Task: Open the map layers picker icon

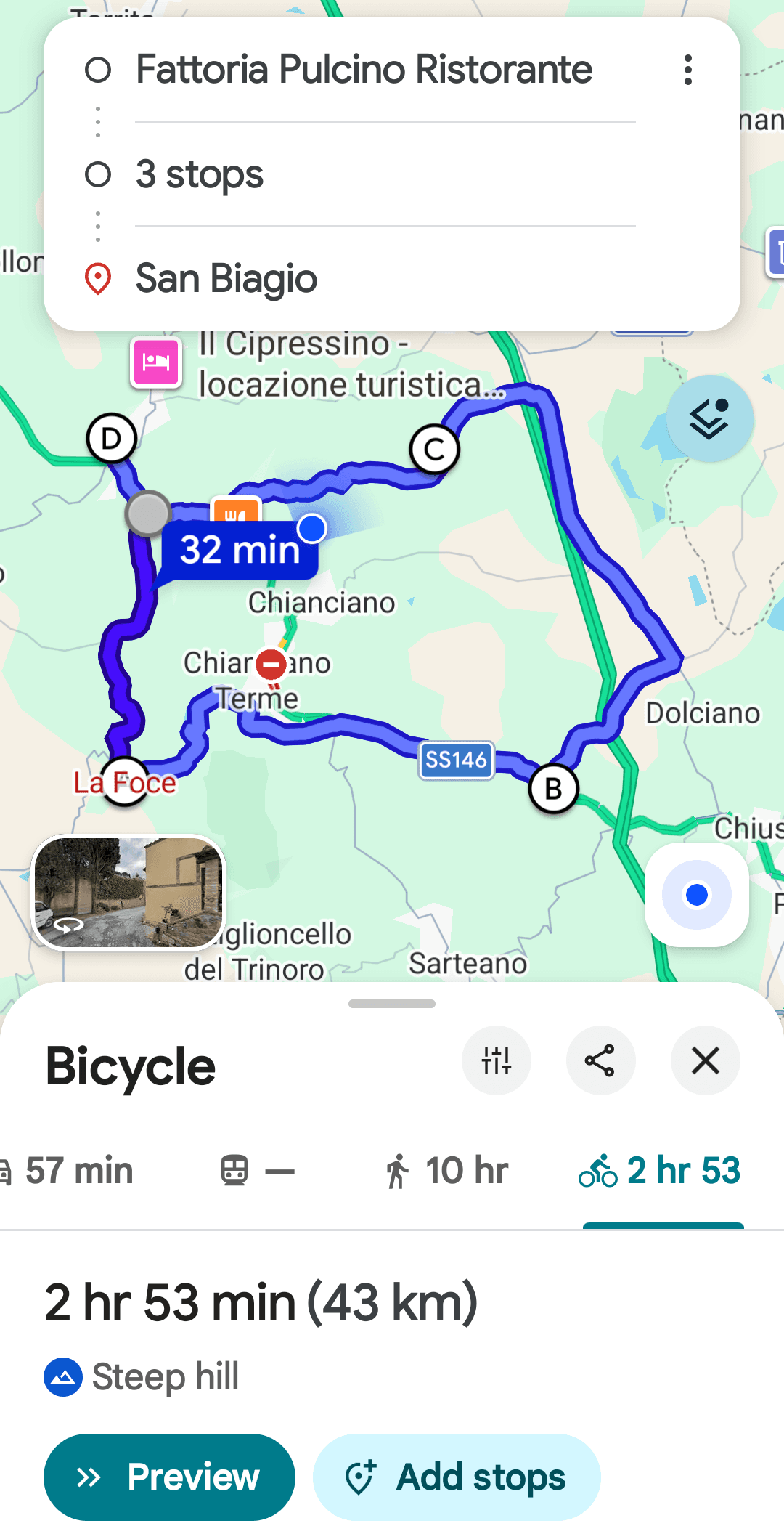Action: pyautogui.click(x=709, y=418)
